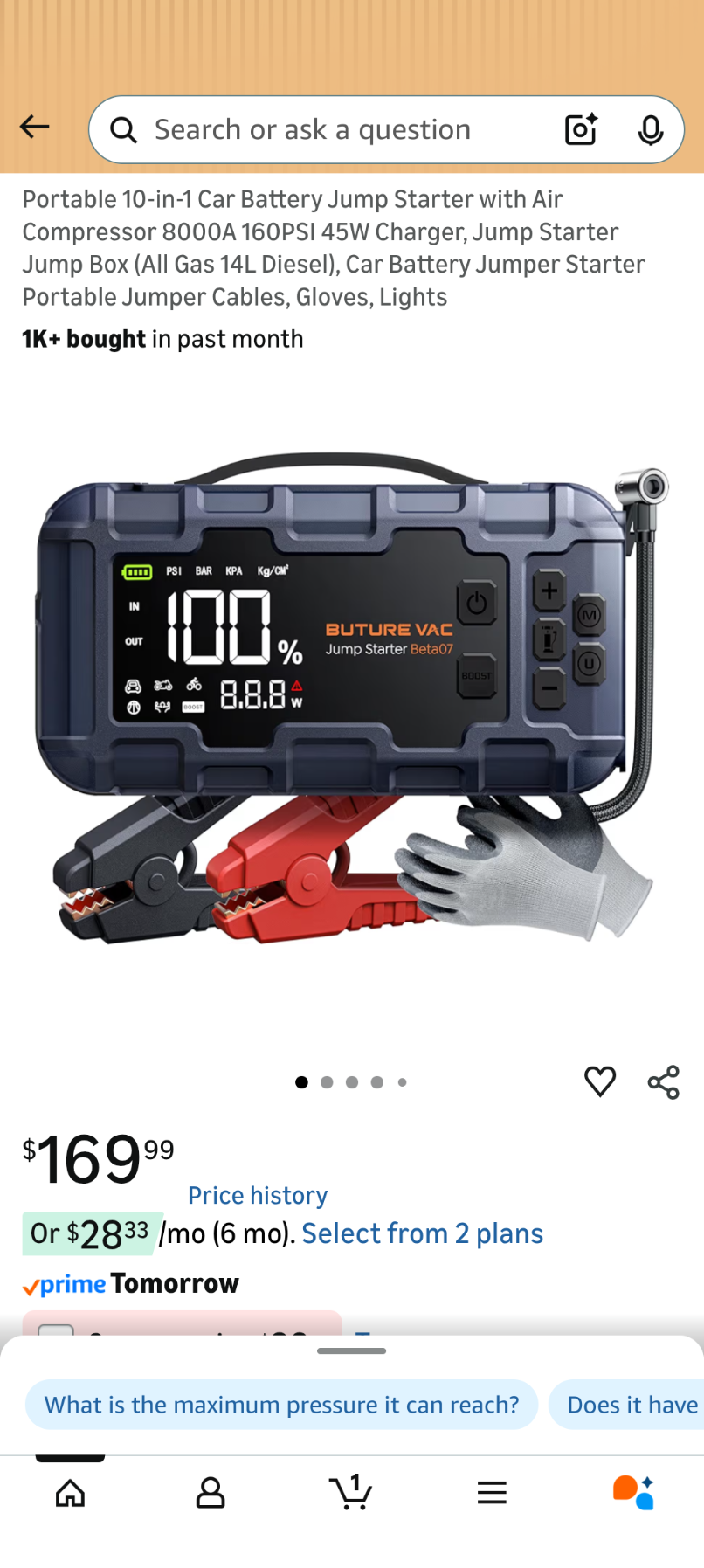Screen dimensions: 704x1568
Task: Add product to wish list heart
Action: coord(600,1081)
